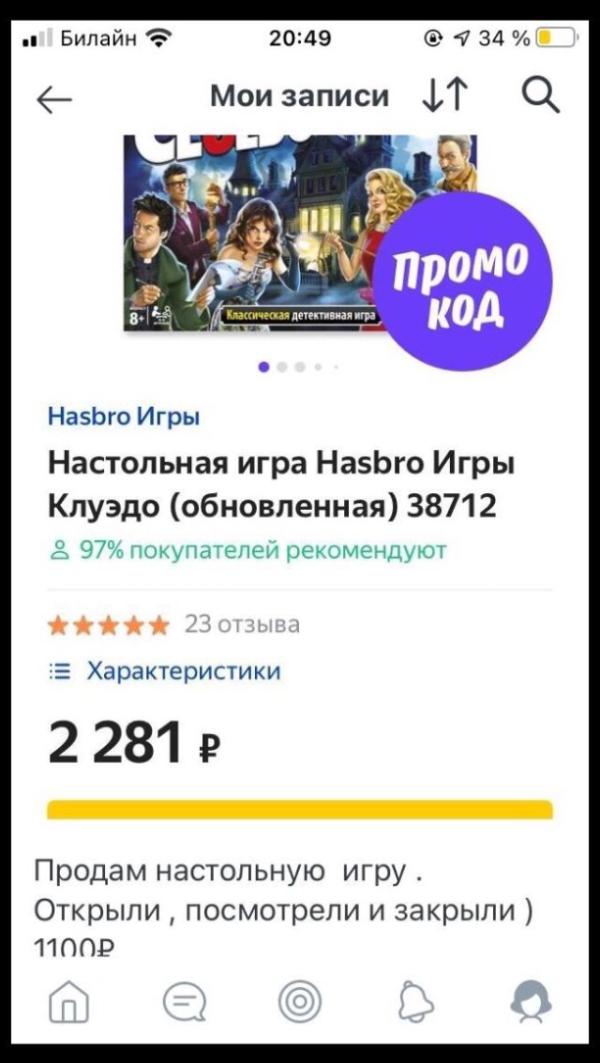Select the center circular target tab
This screenshot has width=600, height=1063.
(300, 1001)
